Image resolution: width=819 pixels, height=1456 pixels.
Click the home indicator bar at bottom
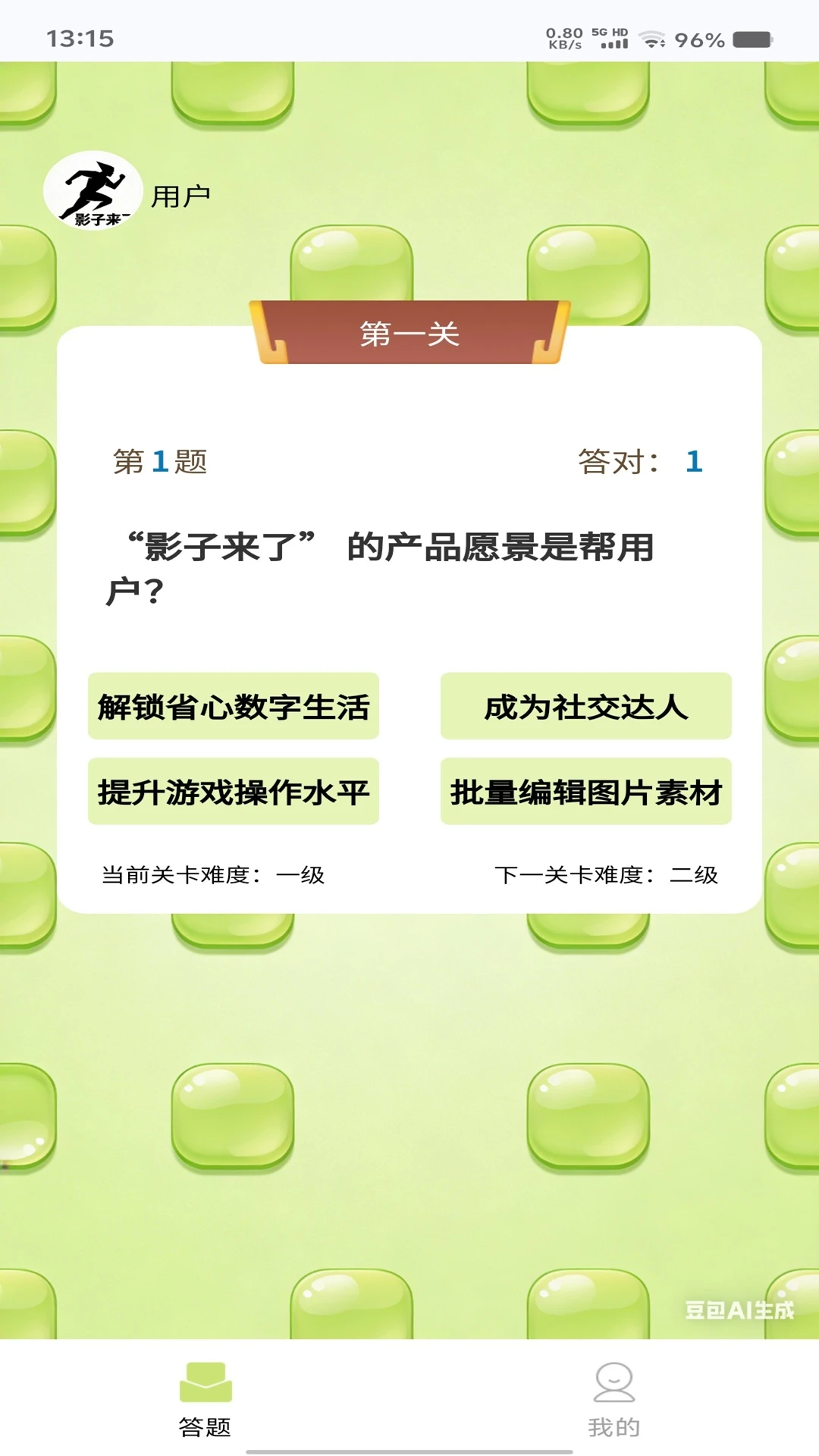(x=409, y=1449)
